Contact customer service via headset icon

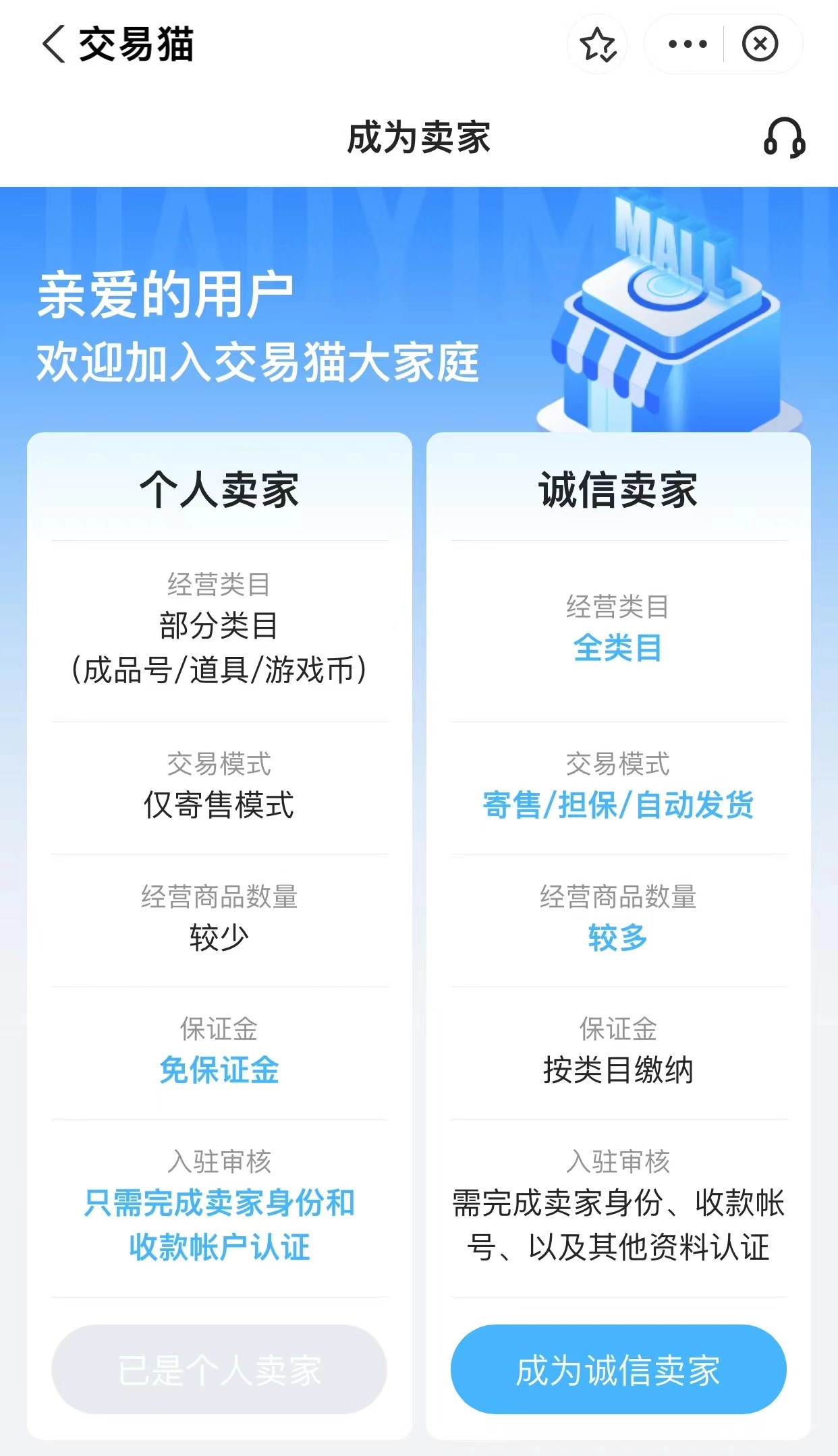point(784,138)
